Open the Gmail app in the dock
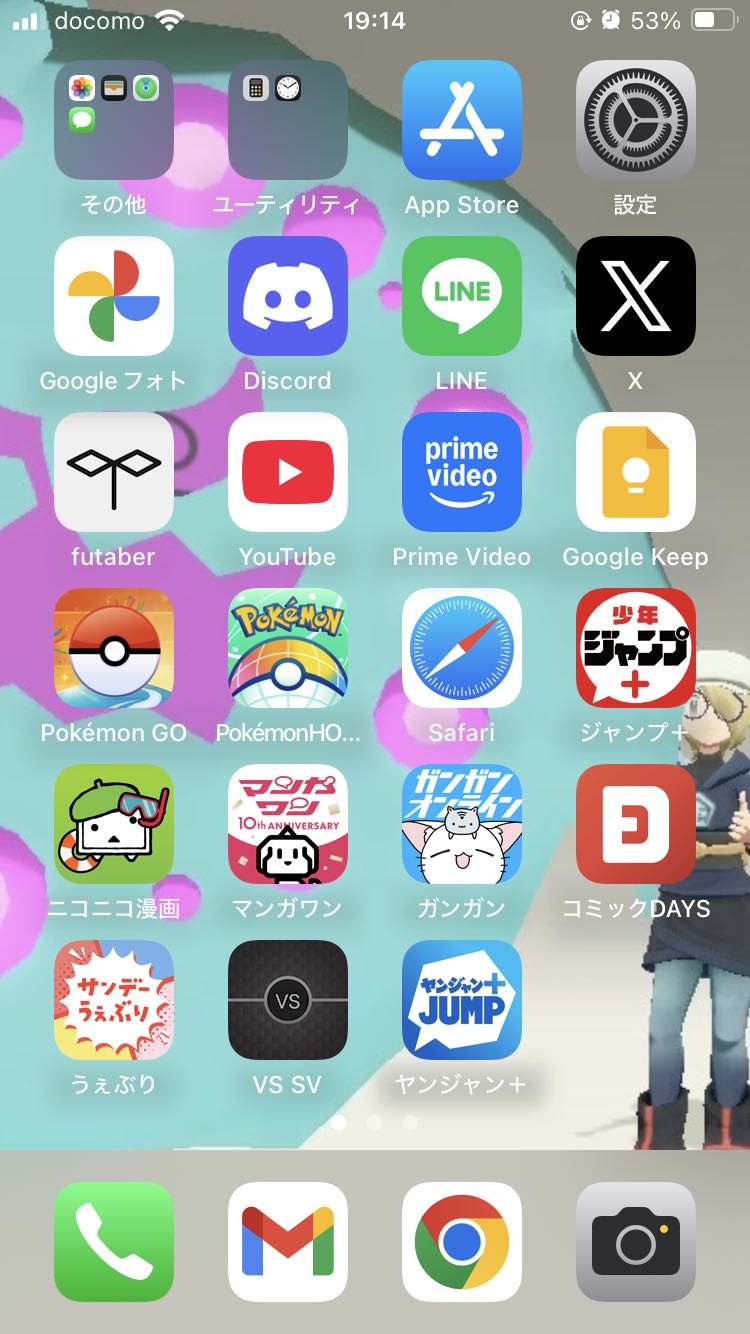Viewport: 750px width, 1334px height. pyautogui.click(x=288, y=1242)
